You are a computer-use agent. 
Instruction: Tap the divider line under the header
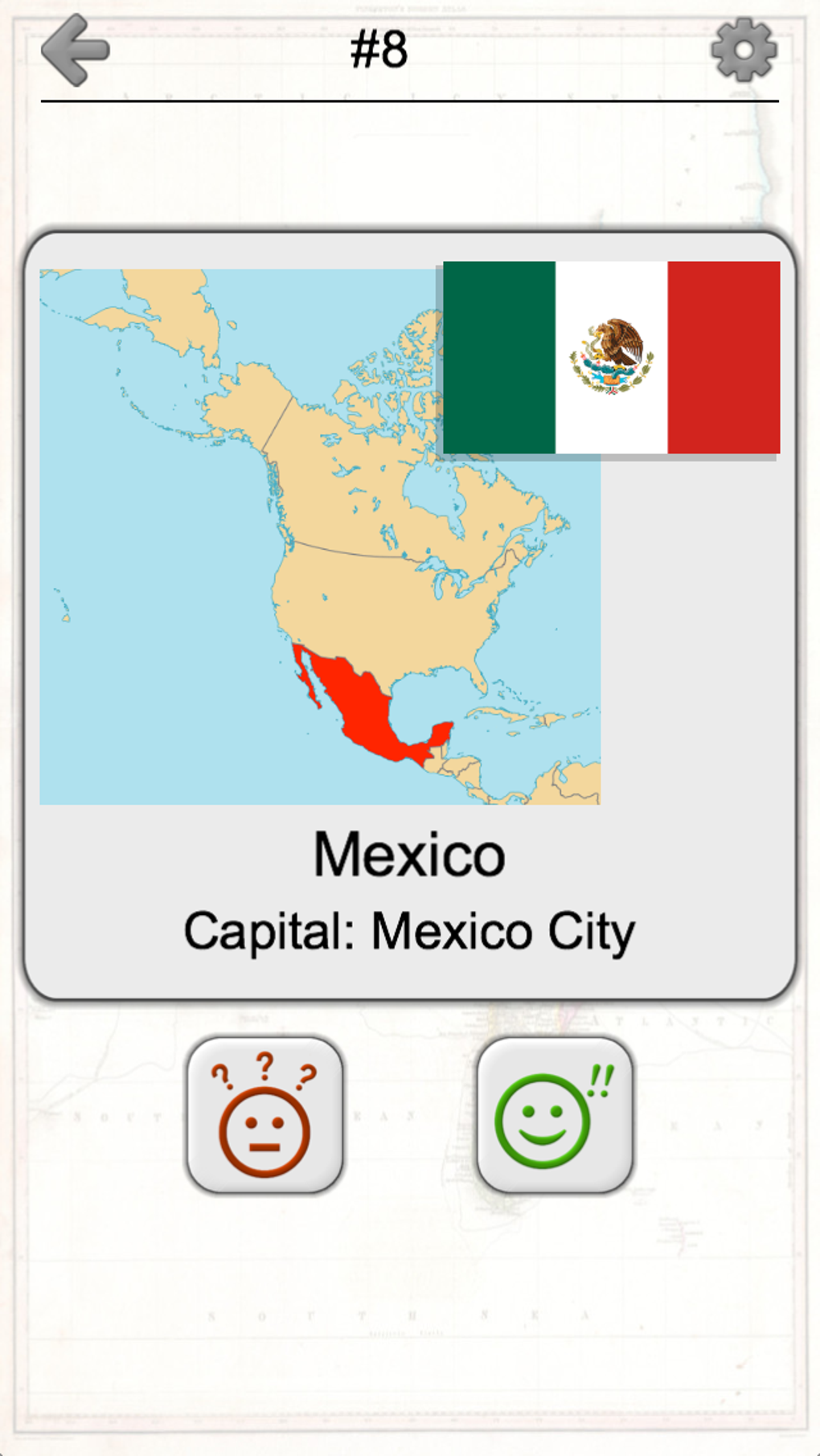point(410,101)
